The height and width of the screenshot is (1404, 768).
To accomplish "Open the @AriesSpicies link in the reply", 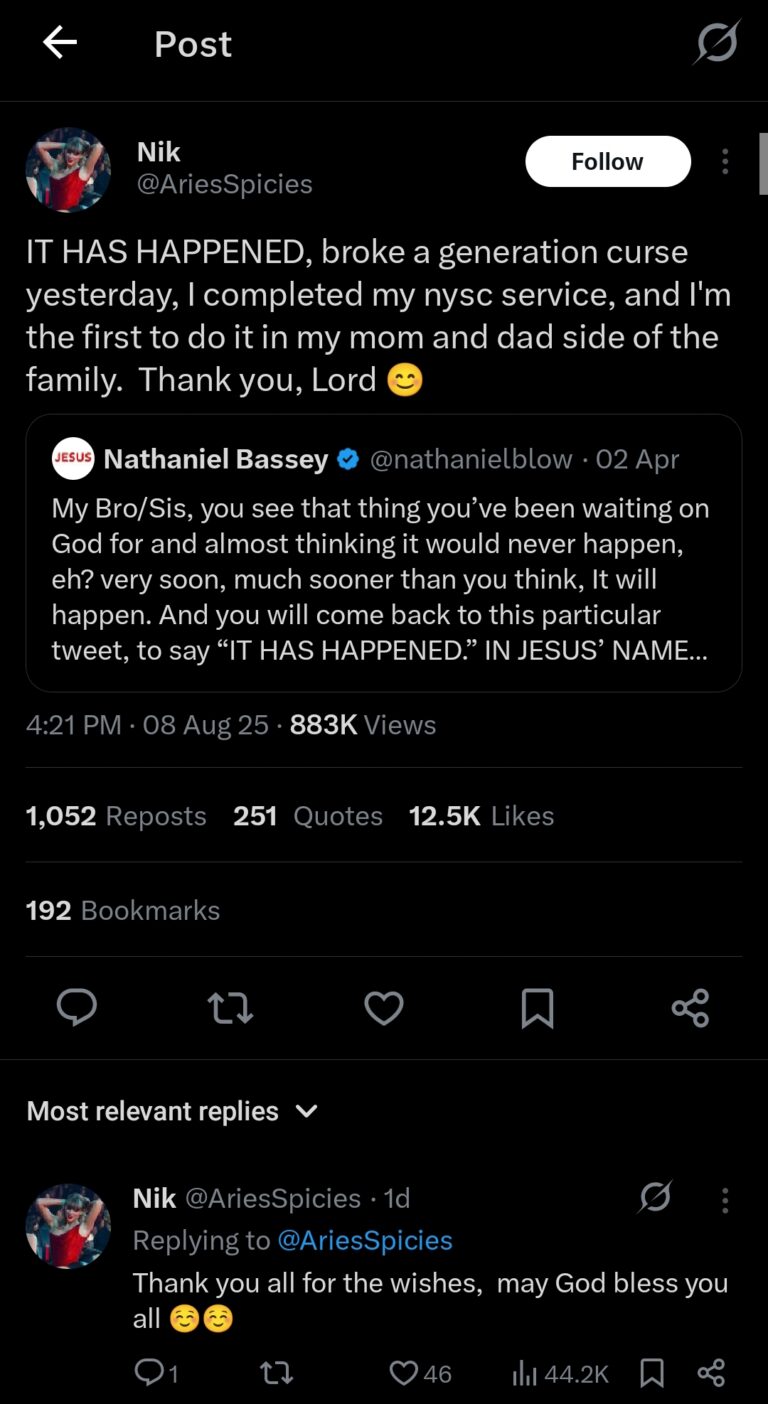I will (364, 1240).
